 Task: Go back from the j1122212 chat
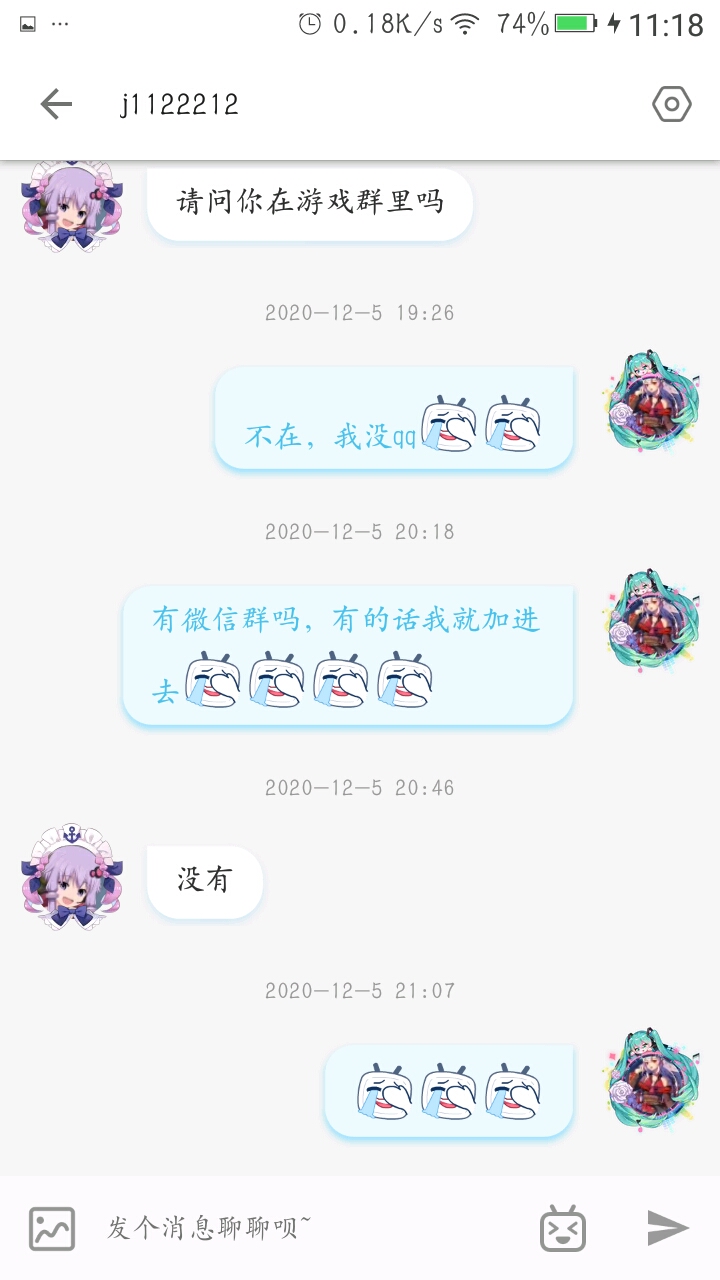(x=56, y=104)
